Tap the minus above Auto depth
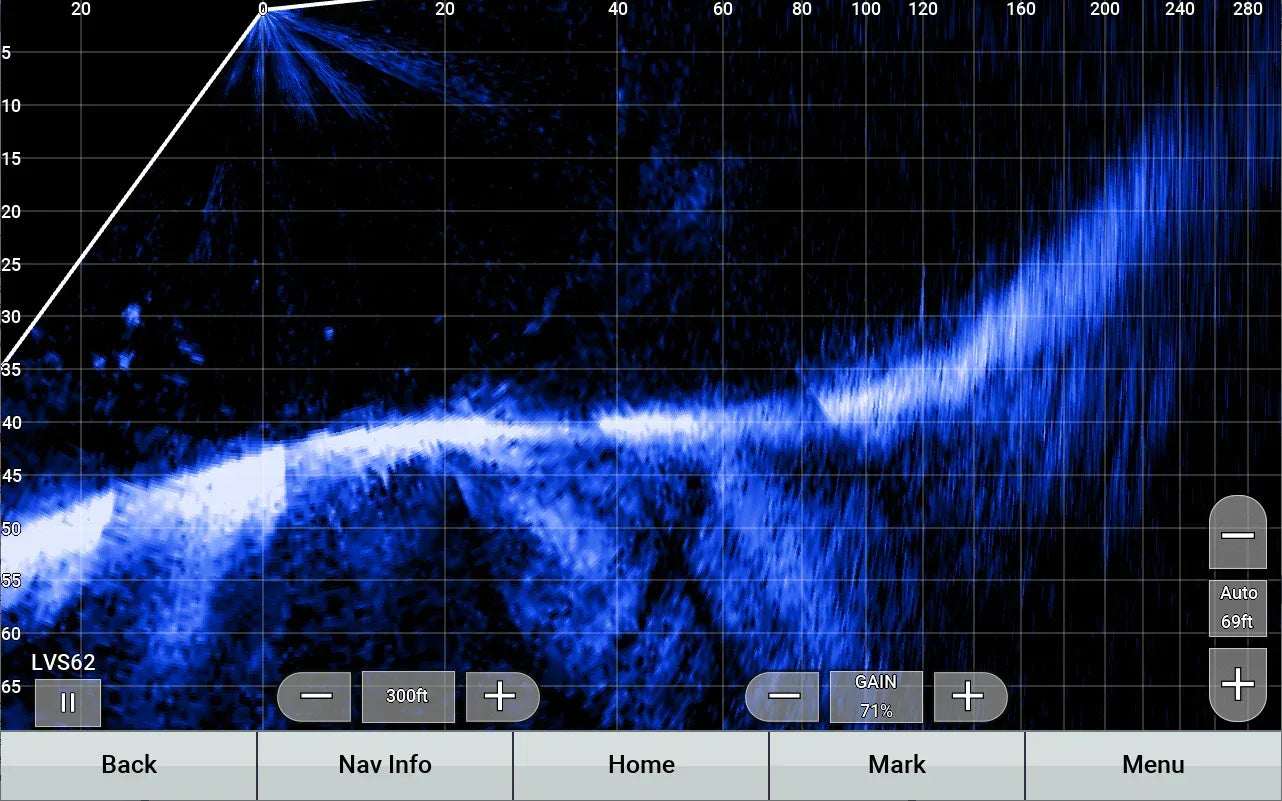The height and width of the screenshot is (801, 1282). point(1237,535)
